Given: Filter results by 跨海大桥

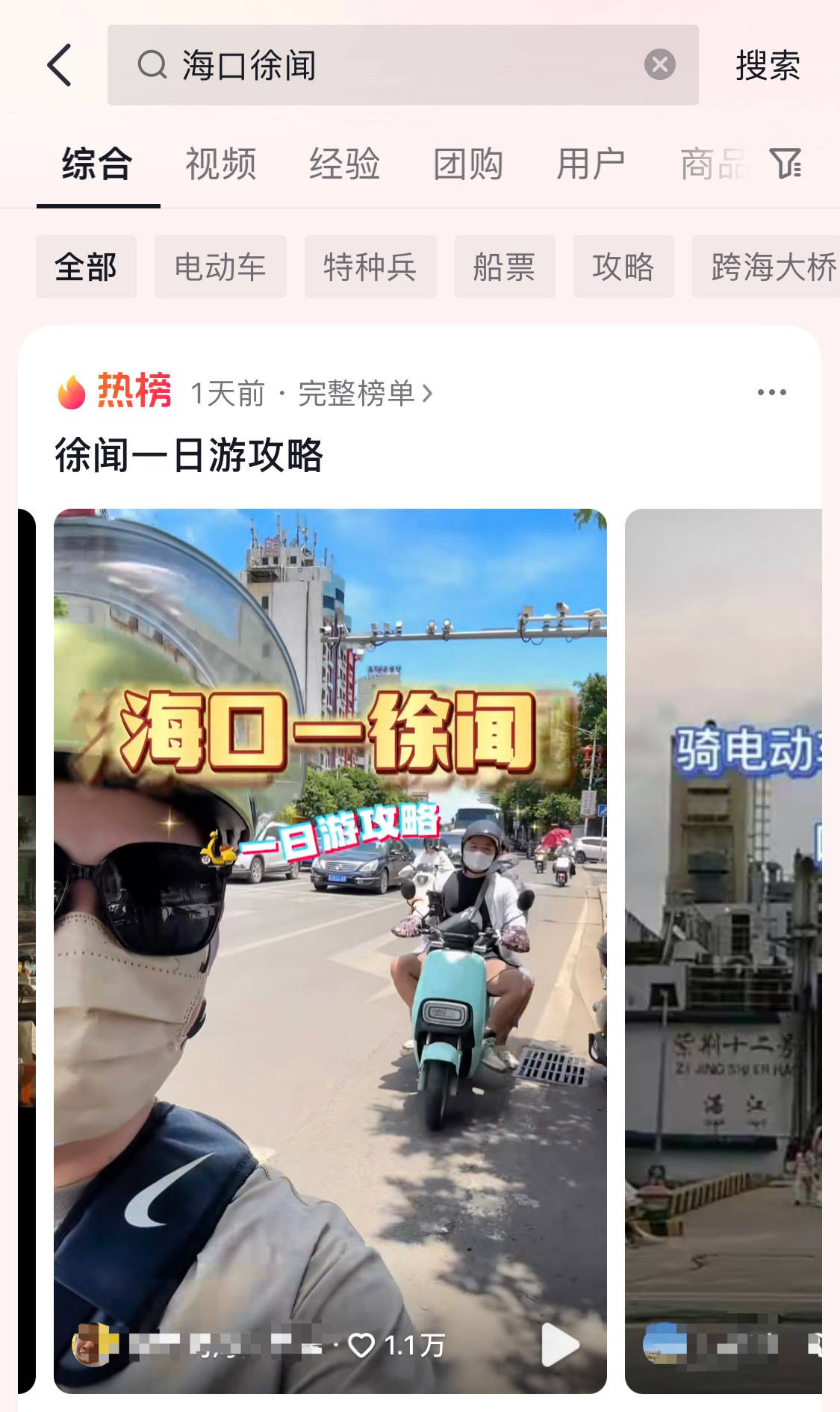Looking at the screenshot, I should 769,267.
